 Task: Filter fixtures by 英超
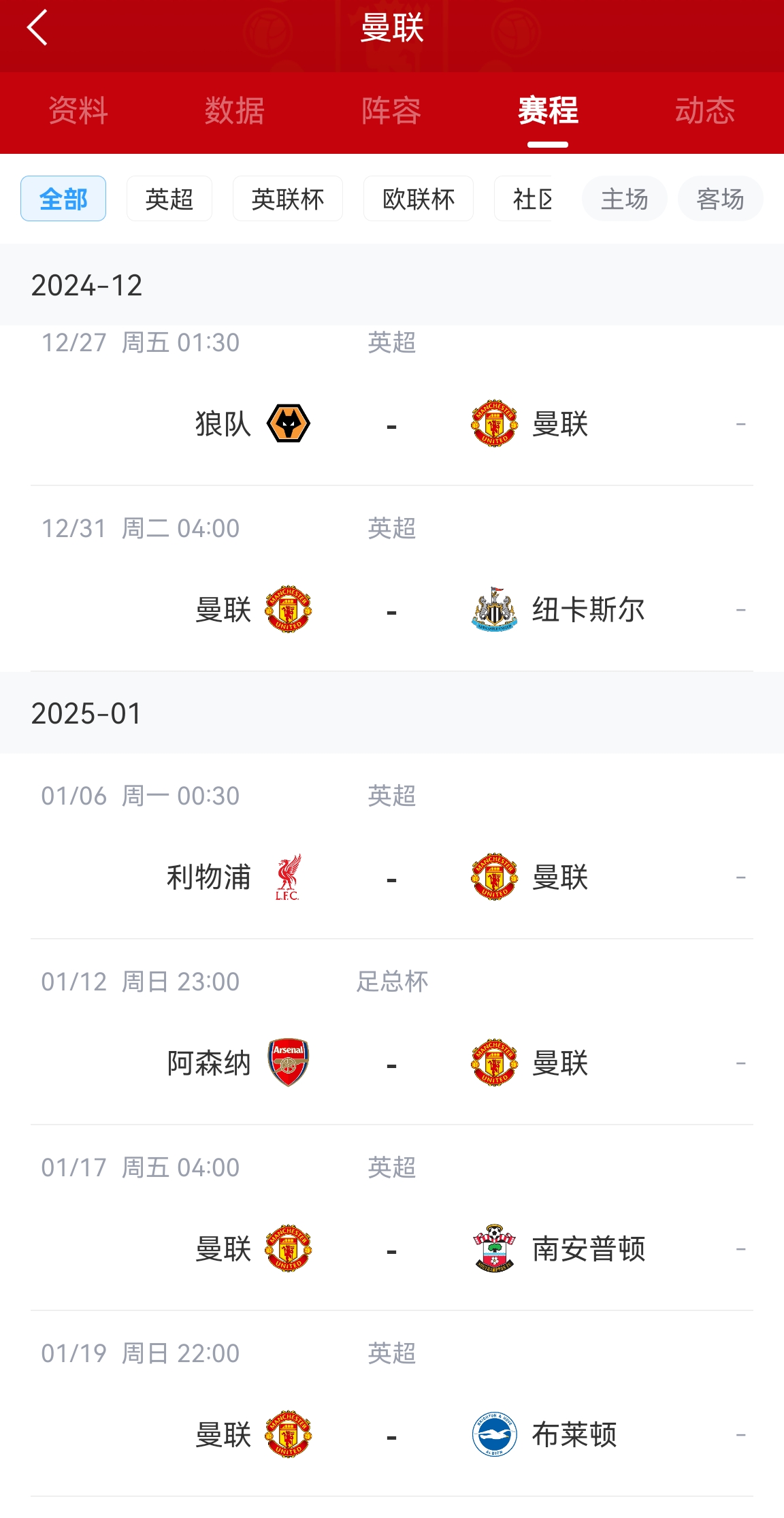pyautogui.click(x=169, y=199)
